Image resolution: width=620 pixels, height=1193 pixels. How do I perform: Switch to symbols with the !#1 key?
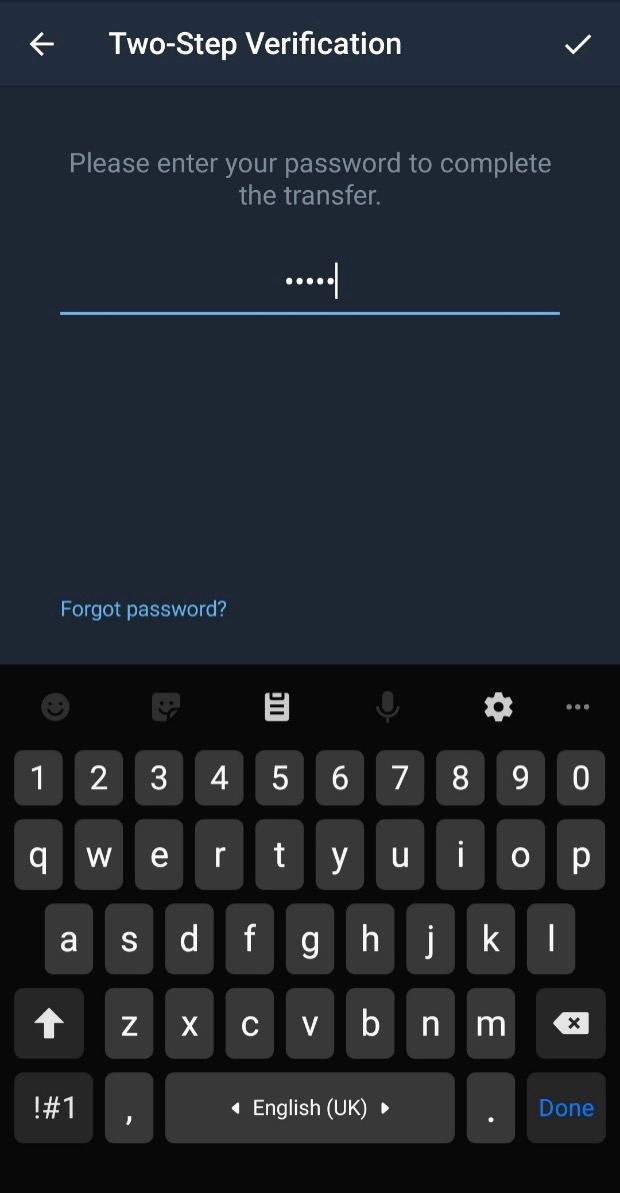[x=54, y=1108]
